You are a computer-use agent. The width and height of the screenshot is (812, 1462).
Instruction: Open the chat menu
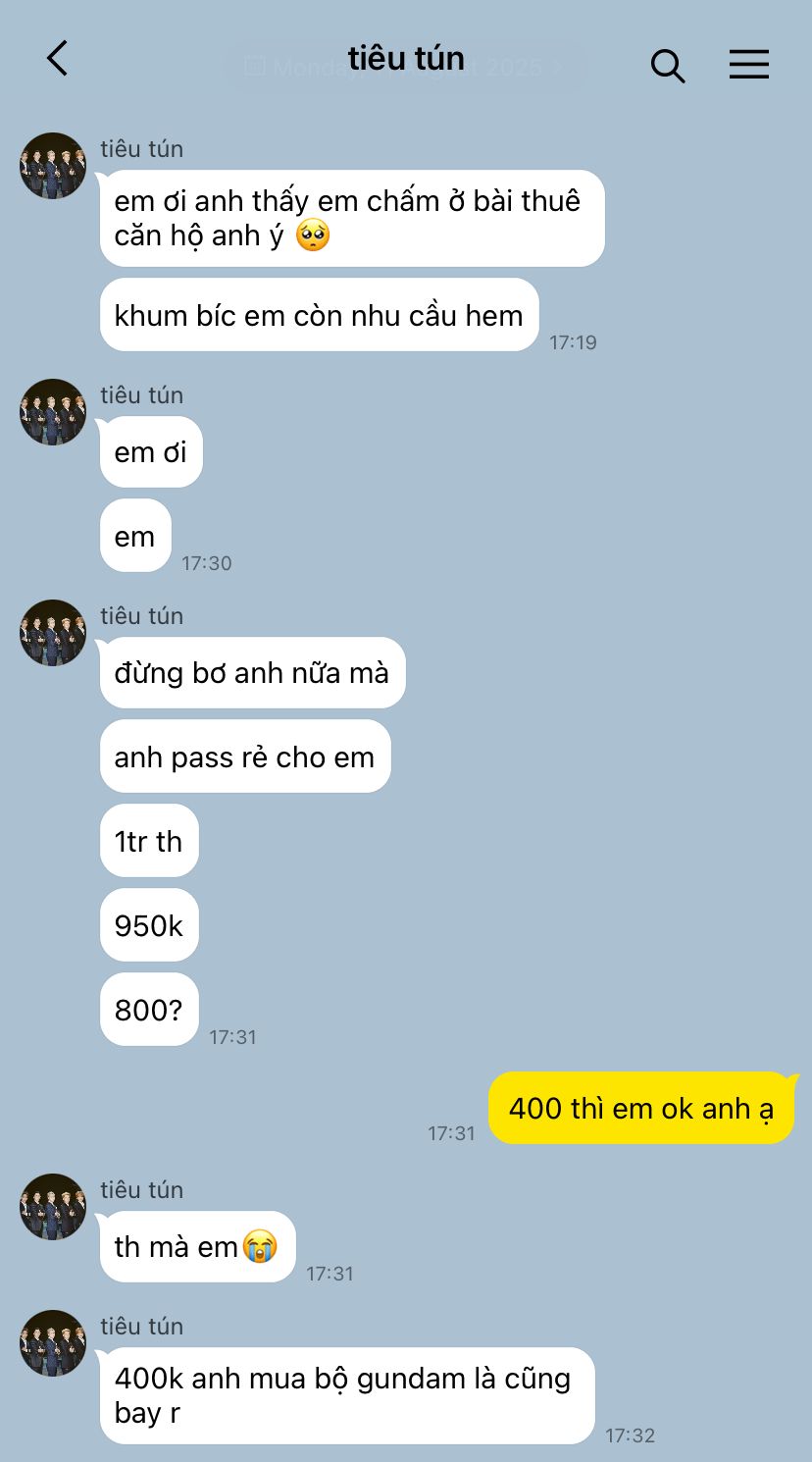coord(749,65)
